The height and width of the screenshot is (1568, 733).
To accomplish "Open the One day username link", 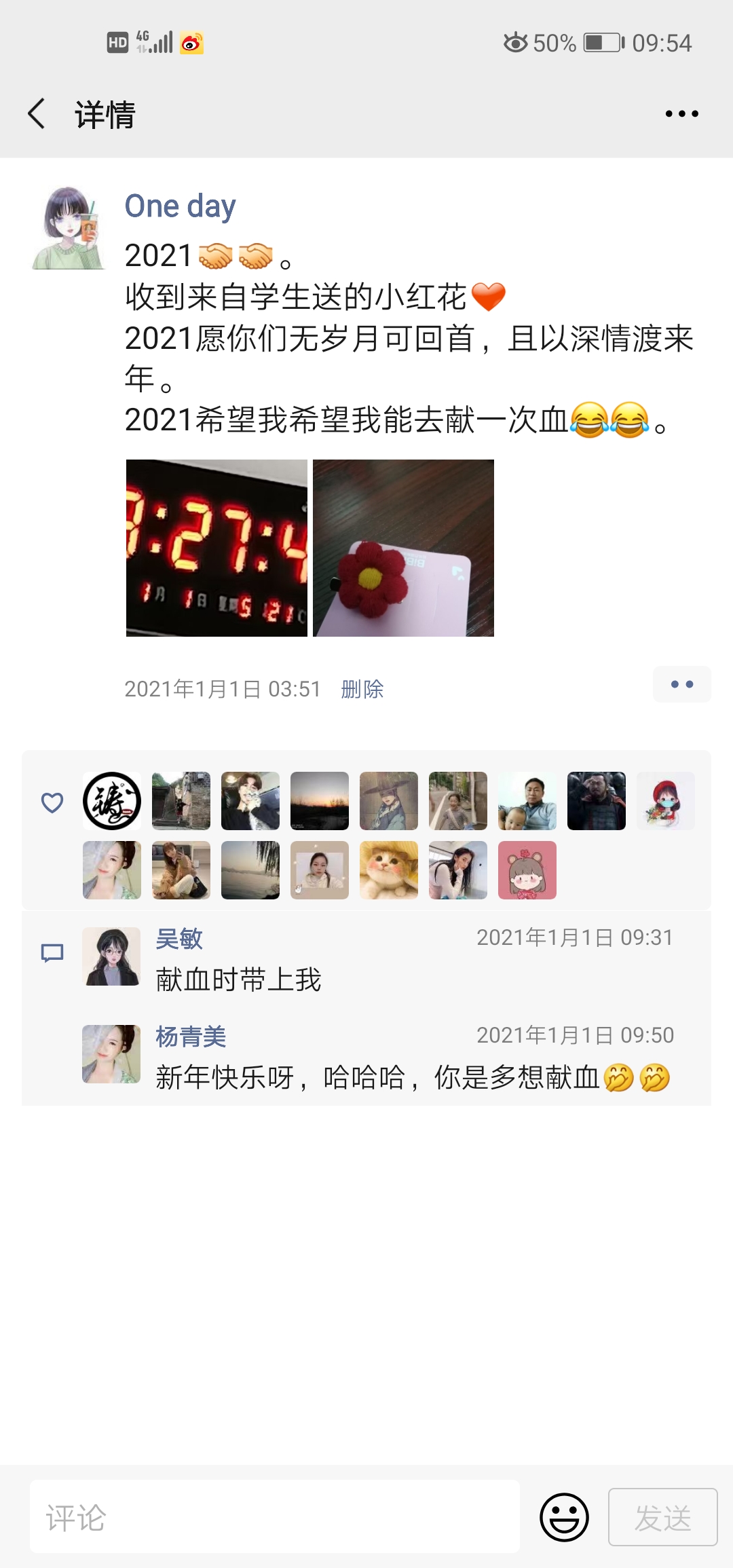I will 180,206.
